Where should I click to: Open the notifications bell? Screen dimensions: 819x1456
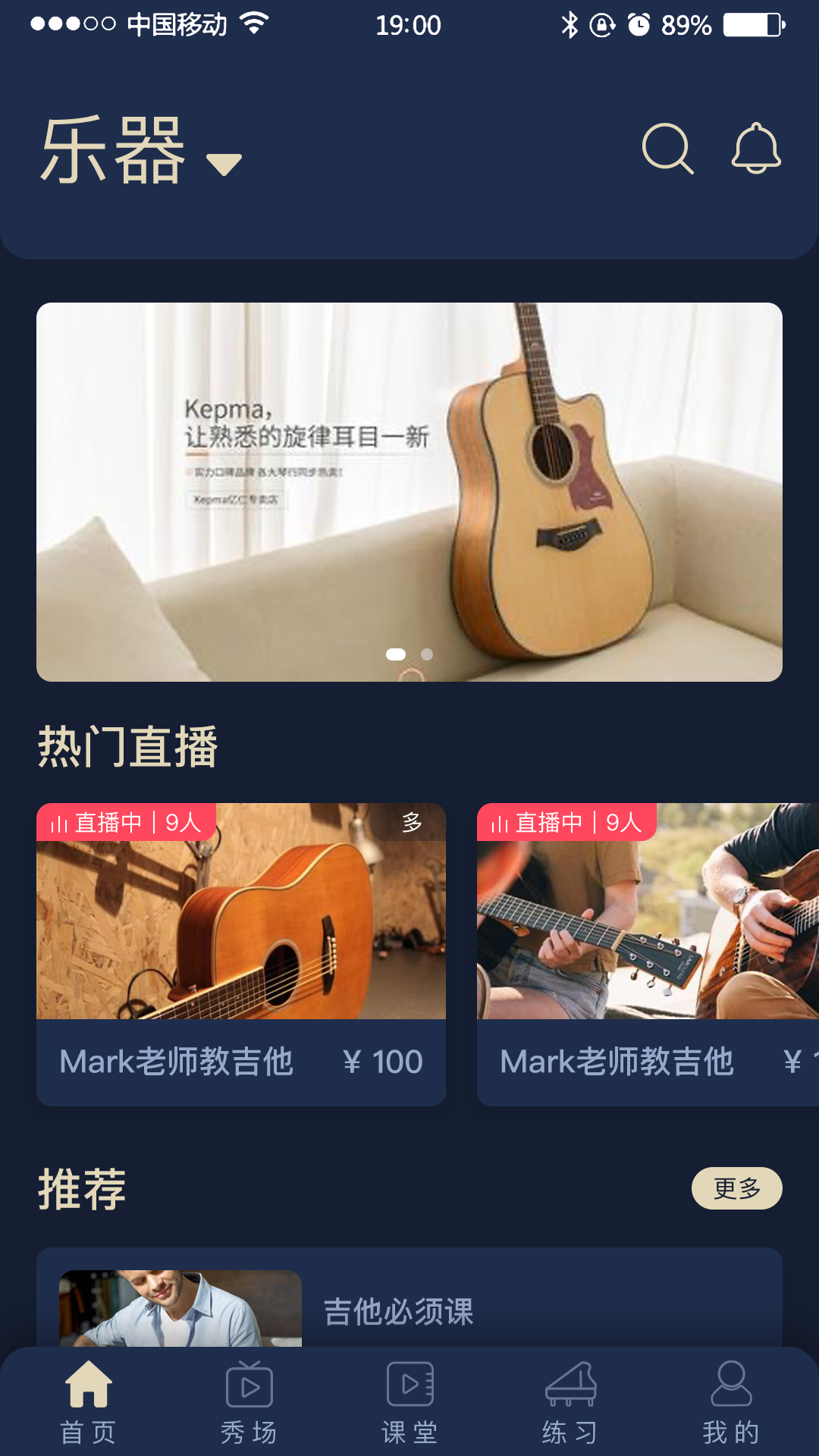tap(756, 149)
